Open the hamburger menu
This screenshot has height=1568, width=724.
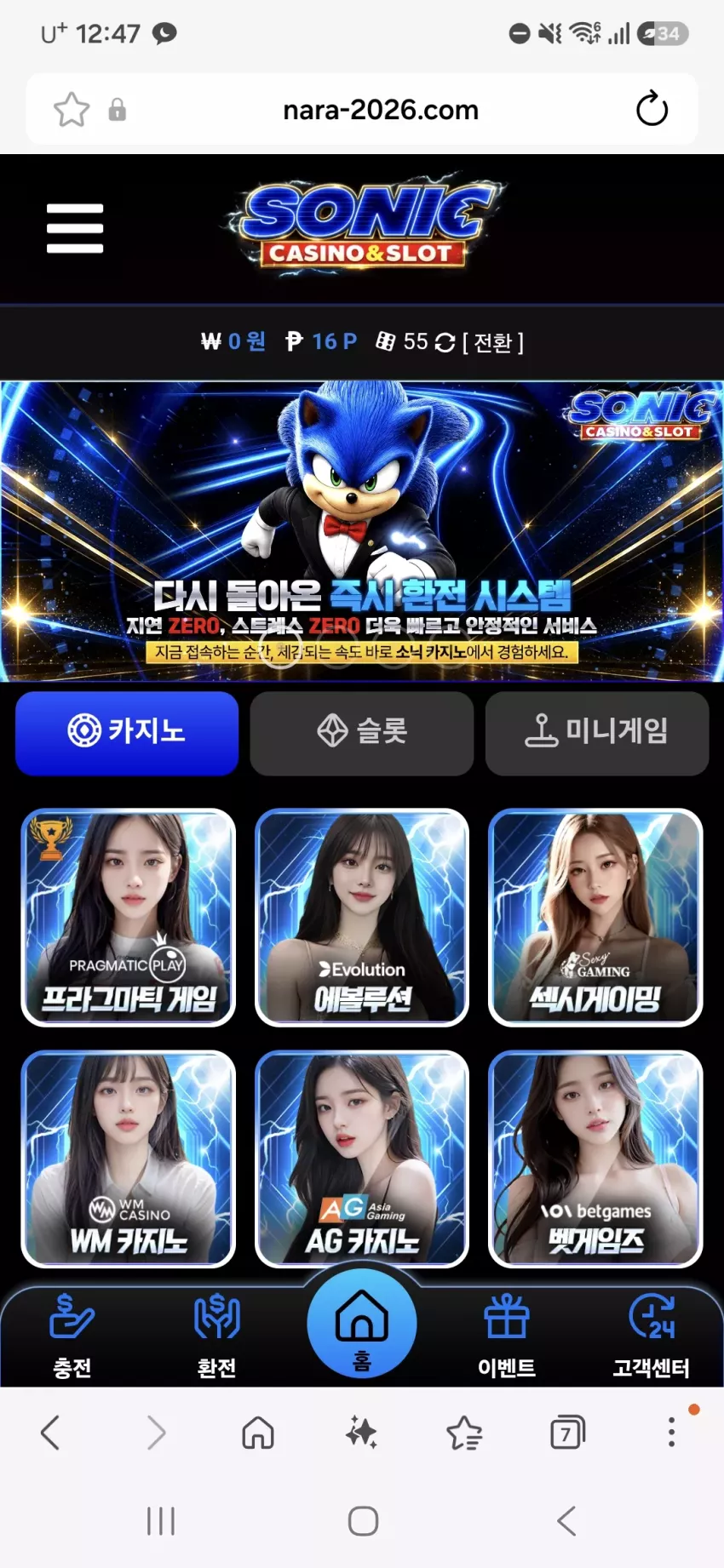(75, 228)
